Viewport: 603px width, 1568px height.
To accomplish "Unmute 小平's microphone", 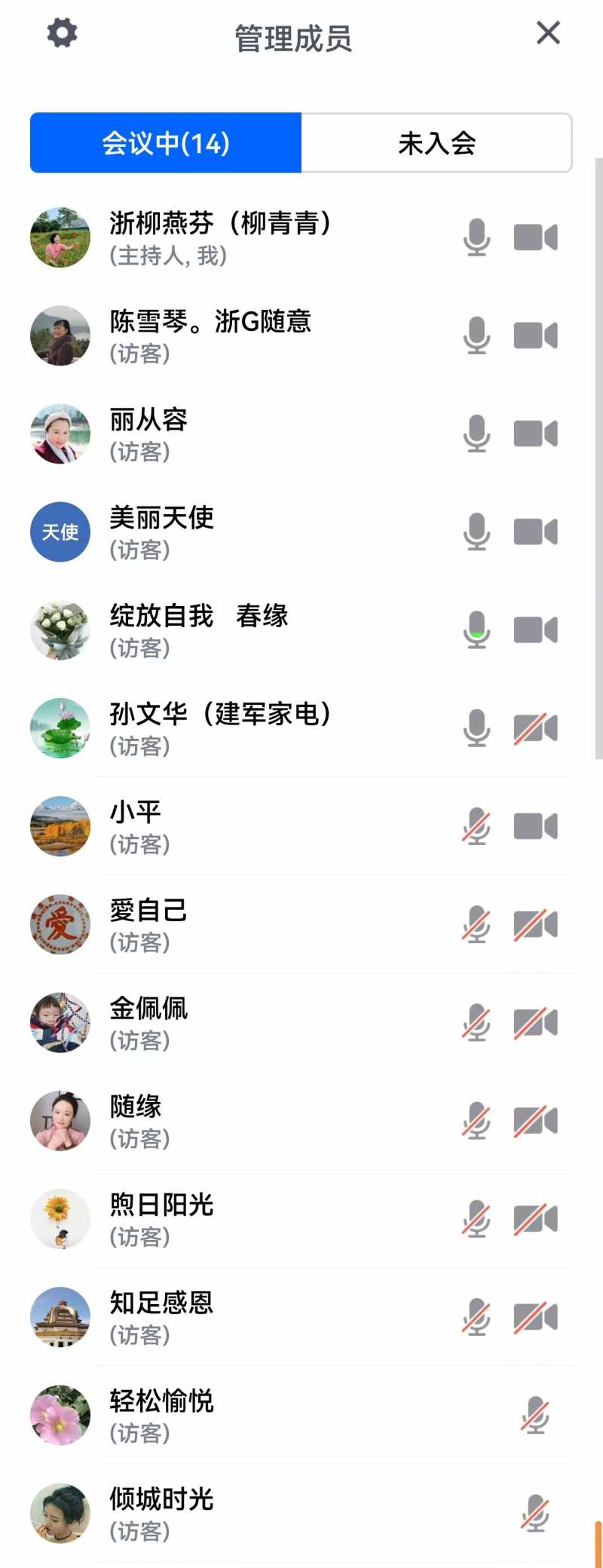I will tap(476, 826).
